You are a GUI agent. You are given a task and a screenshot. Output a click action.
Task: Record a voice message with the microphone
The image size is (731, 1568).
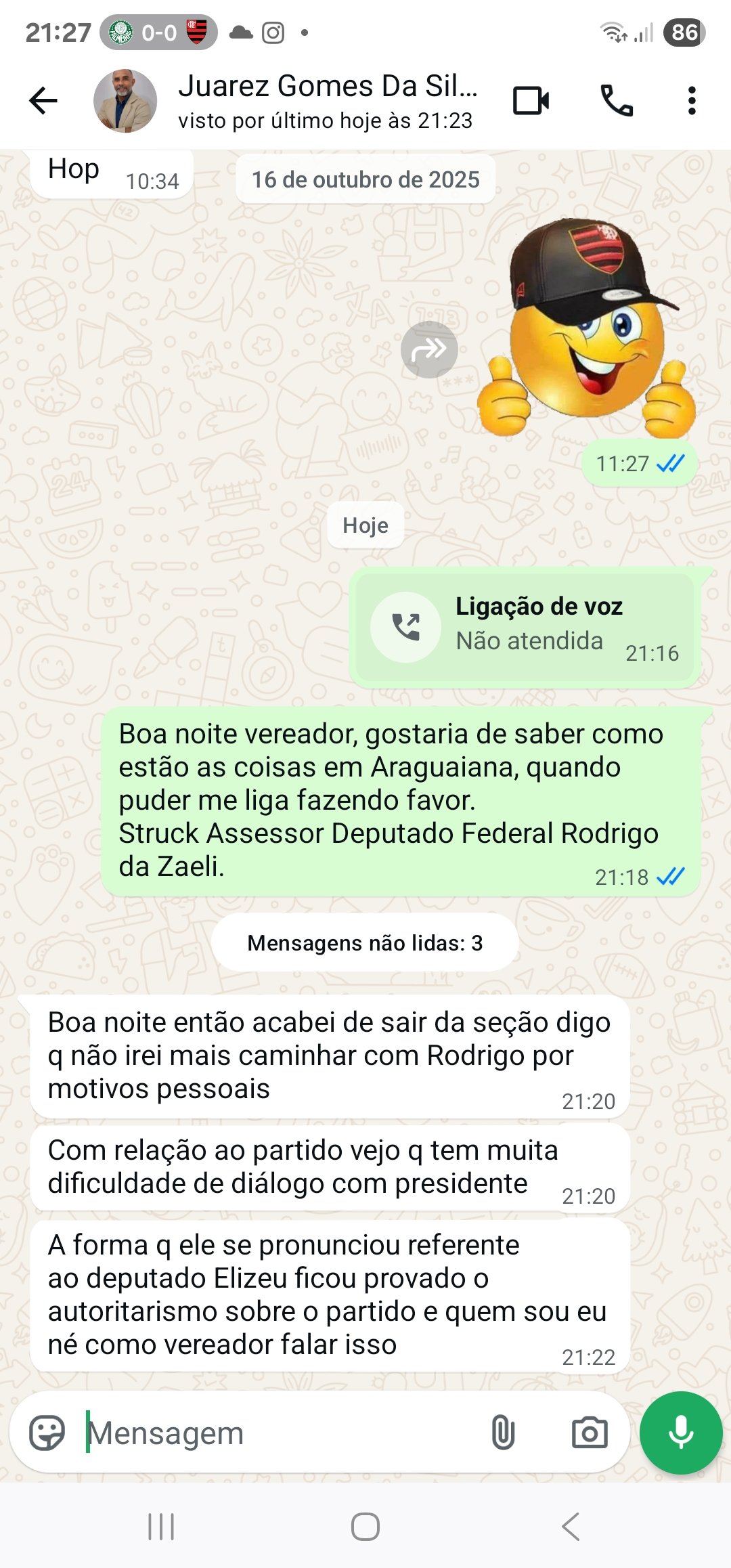click(681, 1433)
